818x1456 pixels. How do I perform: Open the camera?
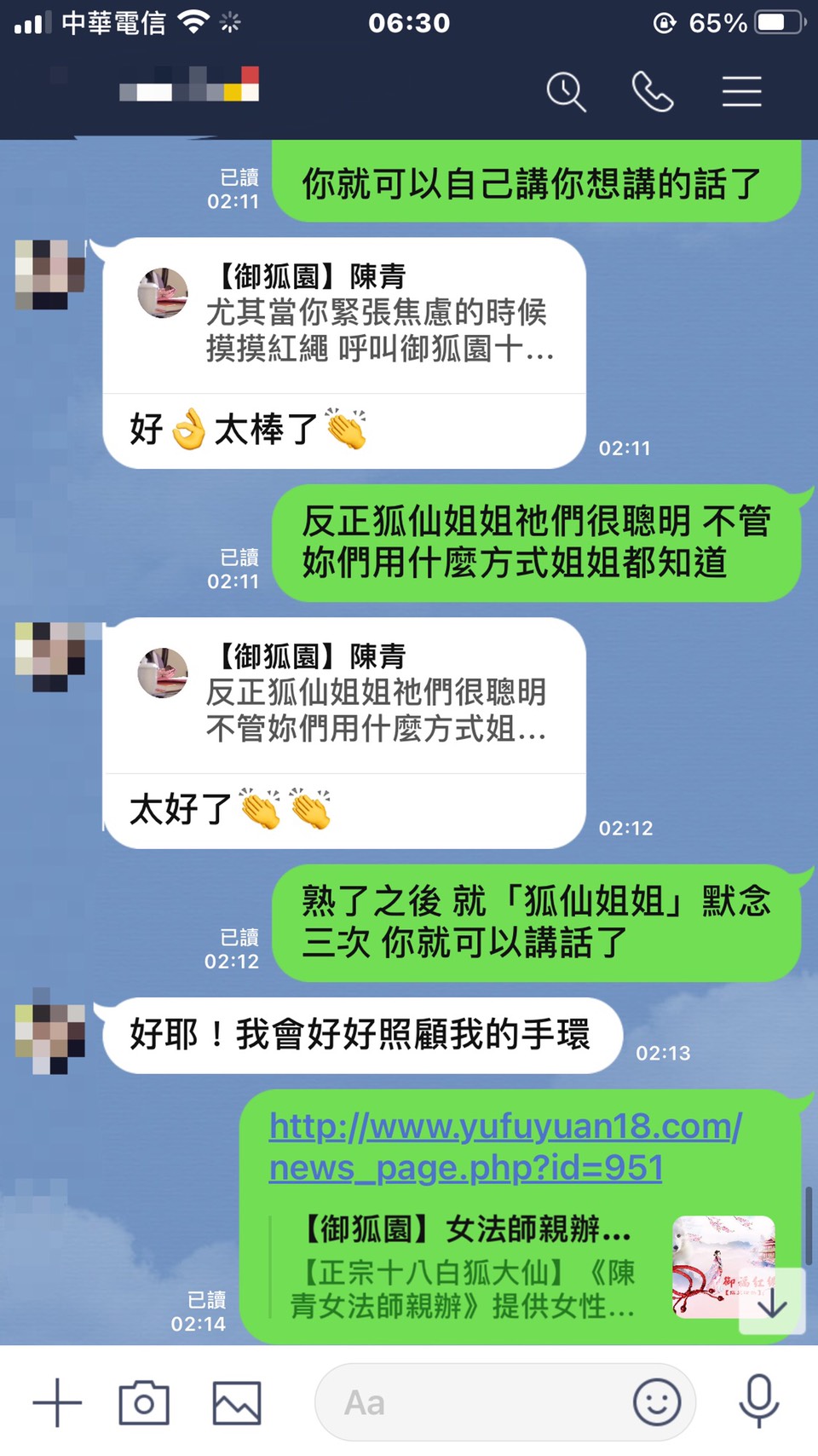tap(144, 1402)
